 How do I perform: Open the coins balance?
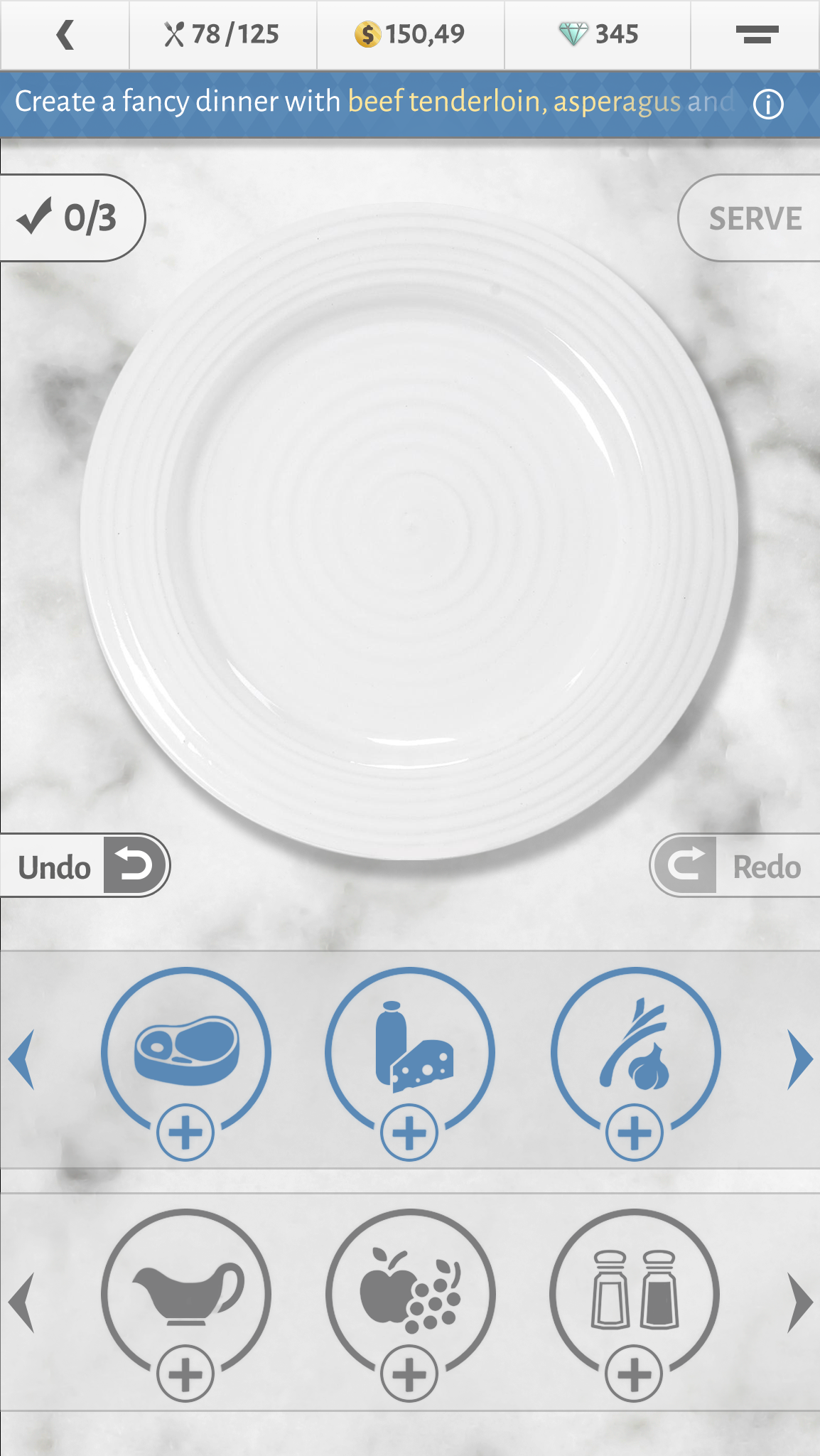[410, 35]
